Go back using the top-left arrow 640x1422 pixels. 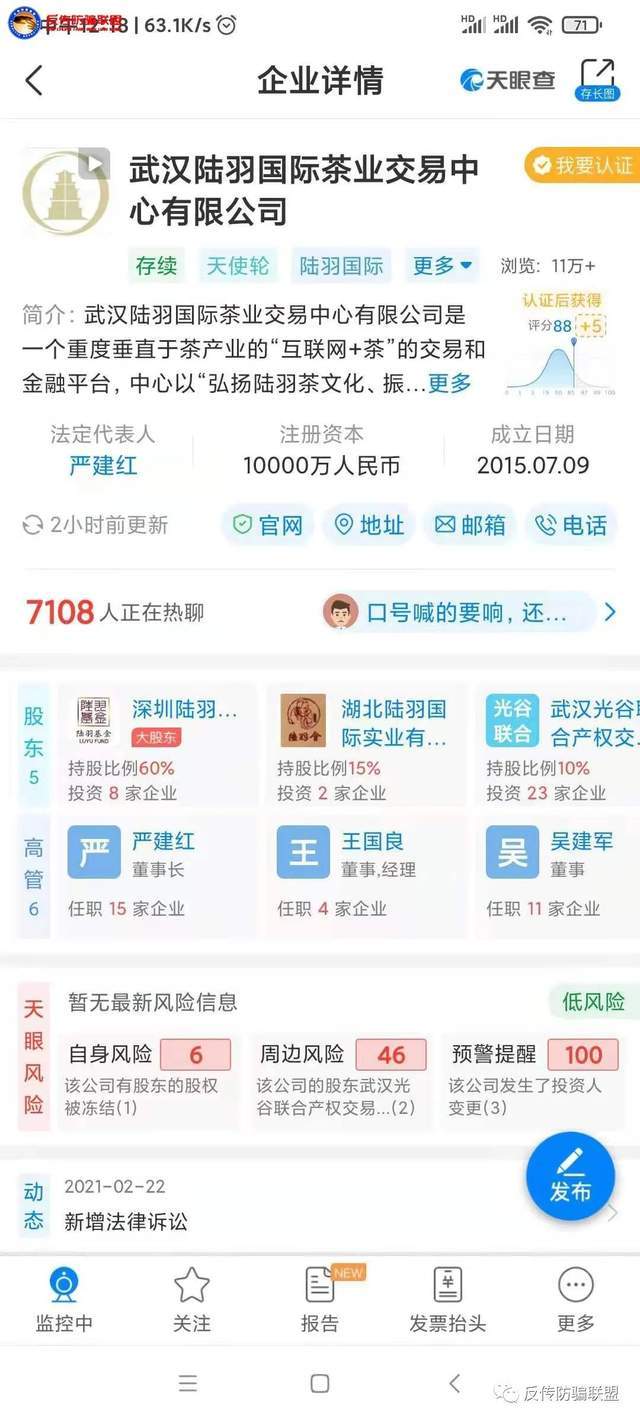[x=35, y=80]
